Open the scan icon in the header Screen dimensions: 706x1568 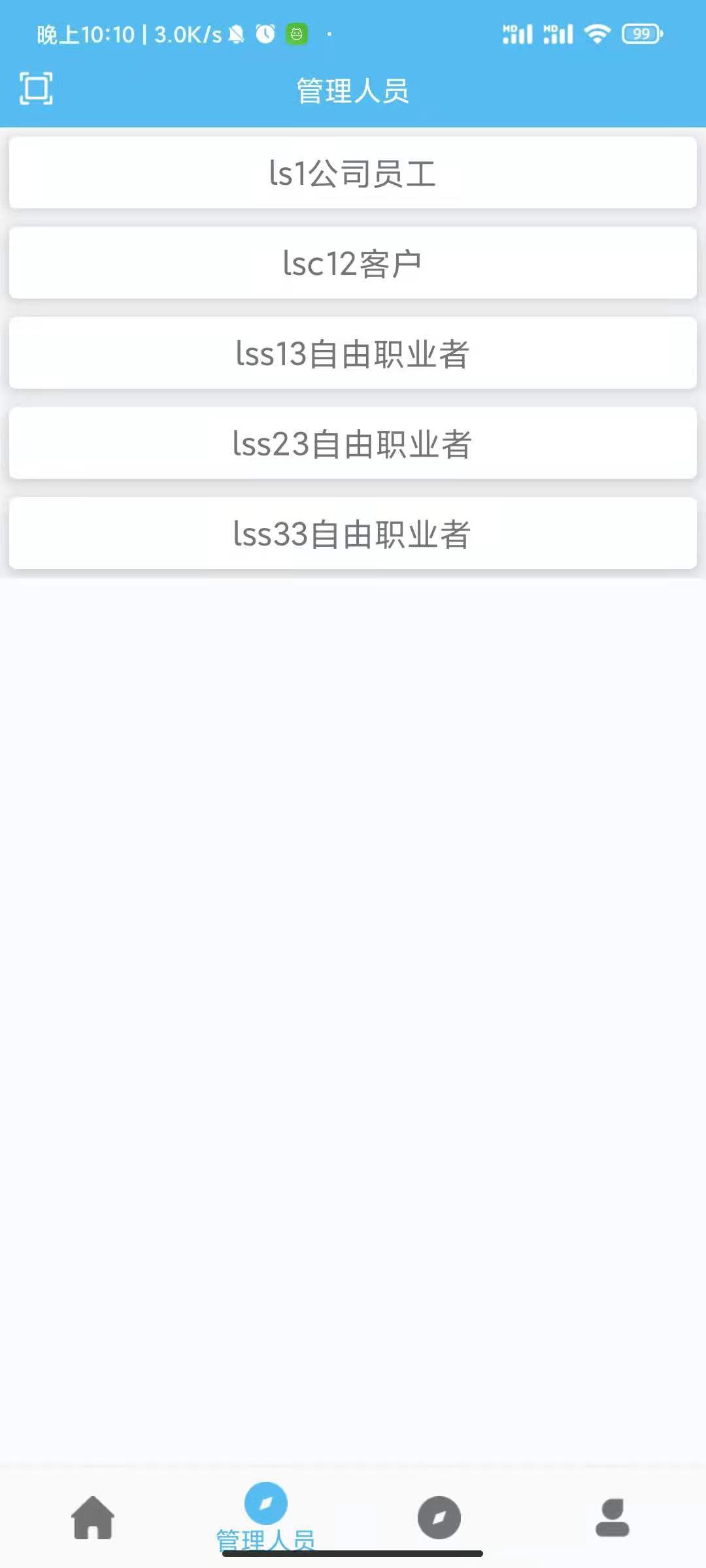click(x=36, y=88)
